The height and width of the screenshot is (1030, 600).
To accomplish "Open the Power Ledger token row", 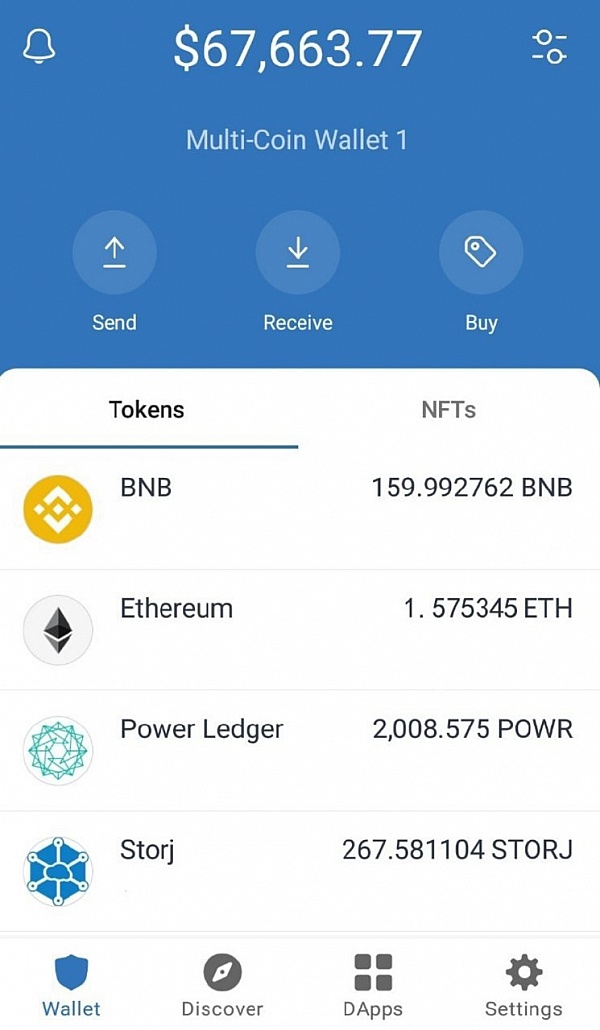I will pos(300,750).
